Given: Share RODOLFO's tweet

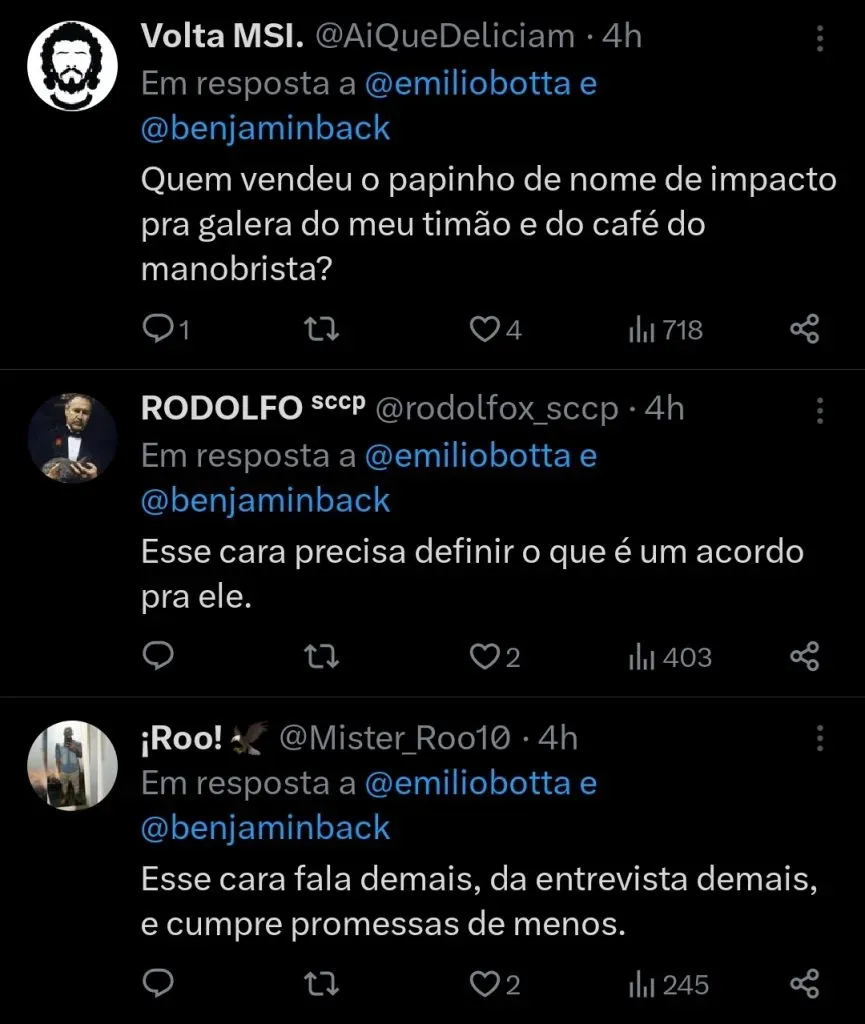Looking at the screenshot, I should point(805,657).
